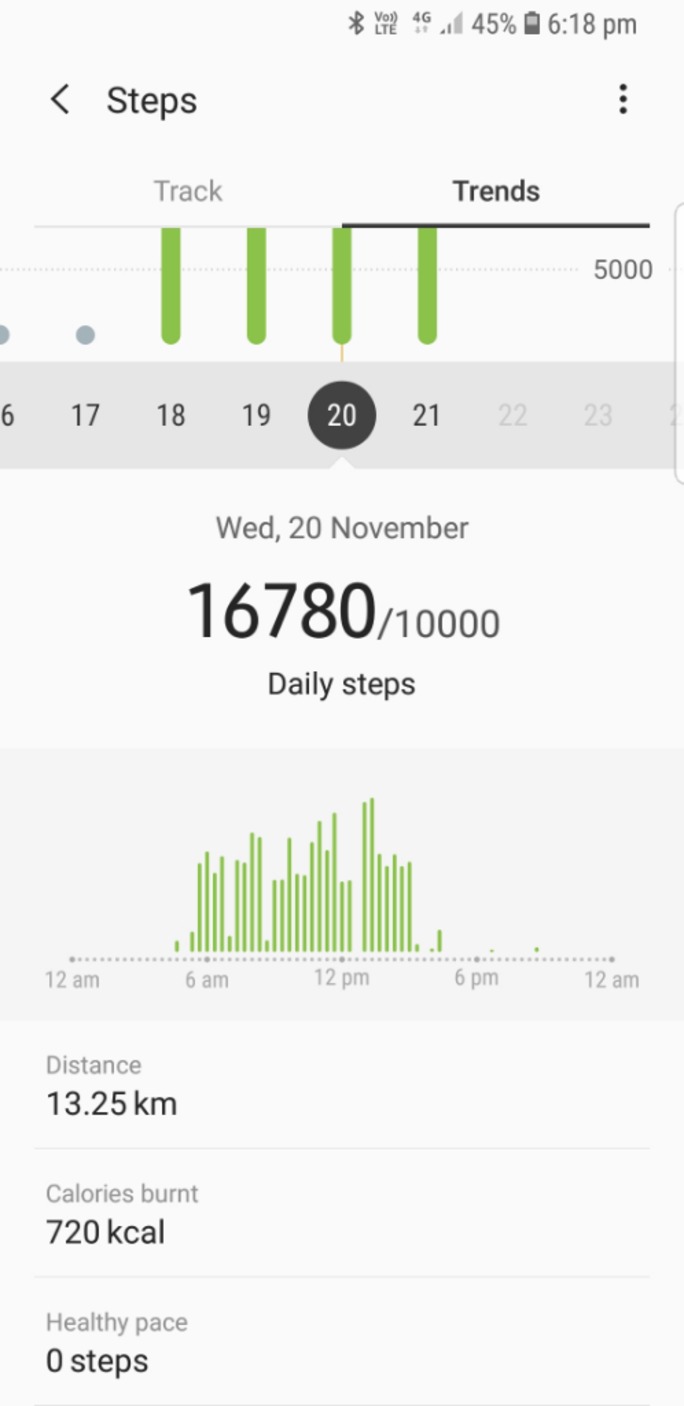Viewport: 684px width, 1406px height.
Task: Tap the selected day 20
Action: (342, 414)
